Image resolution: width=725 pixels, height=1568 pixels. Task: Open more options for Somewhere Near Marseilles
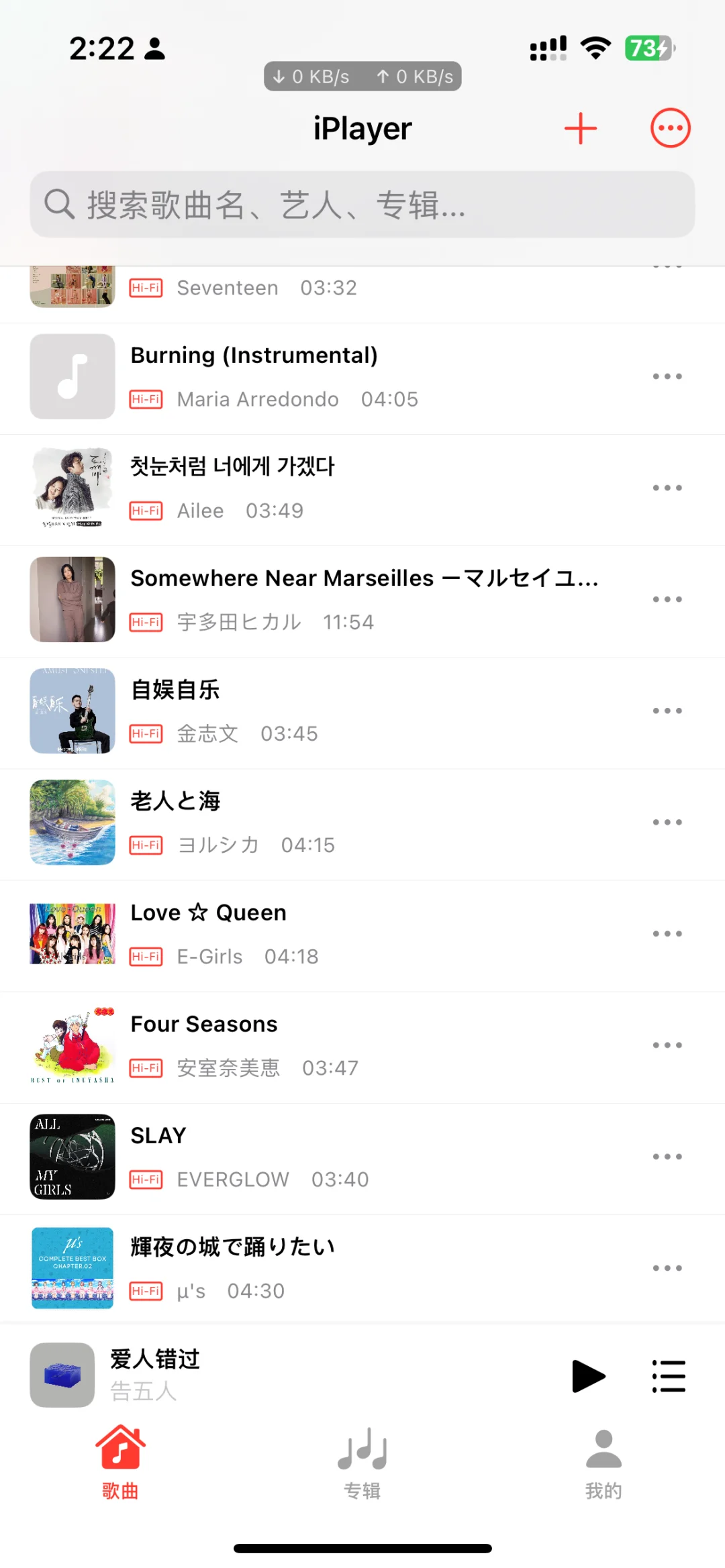[x=667, y=599]
